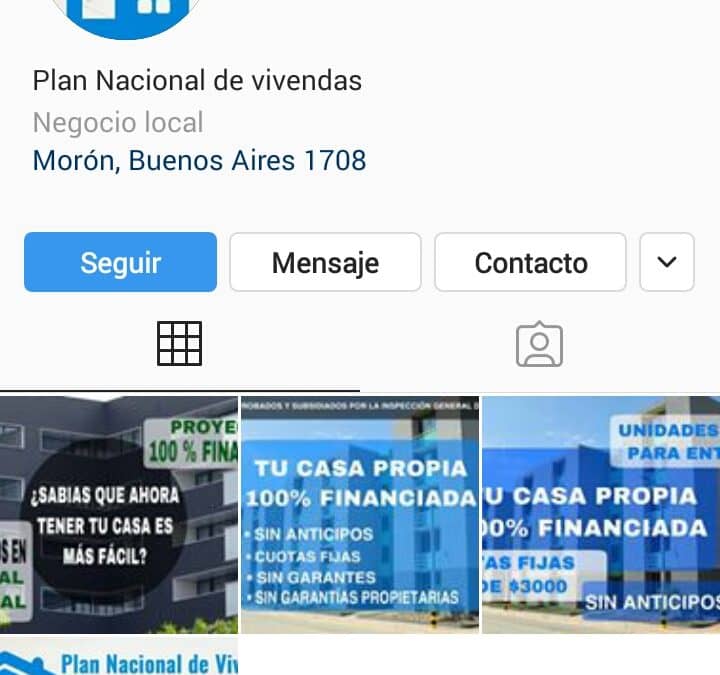Open the post listing Sin anticipos, cuotas fijas
Image resolution: width=720 pixels, height=675 pixels.
(360, 515)
